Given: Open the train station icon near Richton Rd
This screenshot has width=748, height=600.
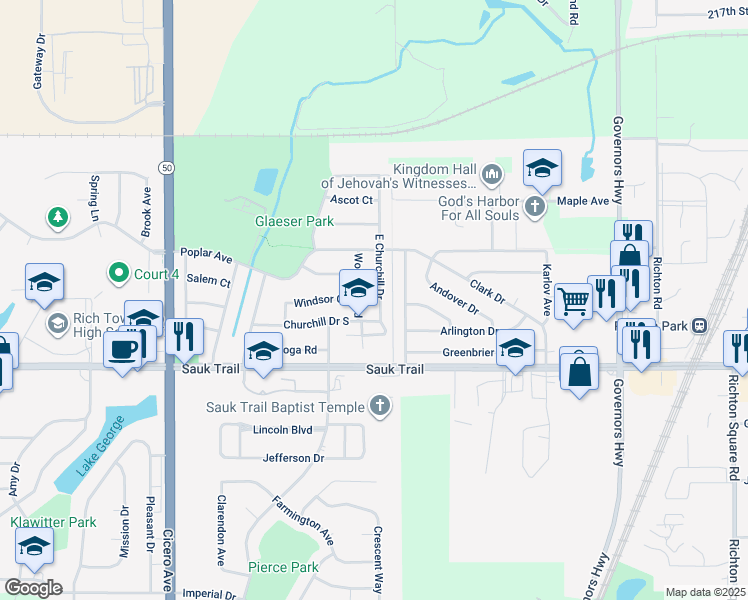Looking at the screenshot, I should tap(699, 326).
